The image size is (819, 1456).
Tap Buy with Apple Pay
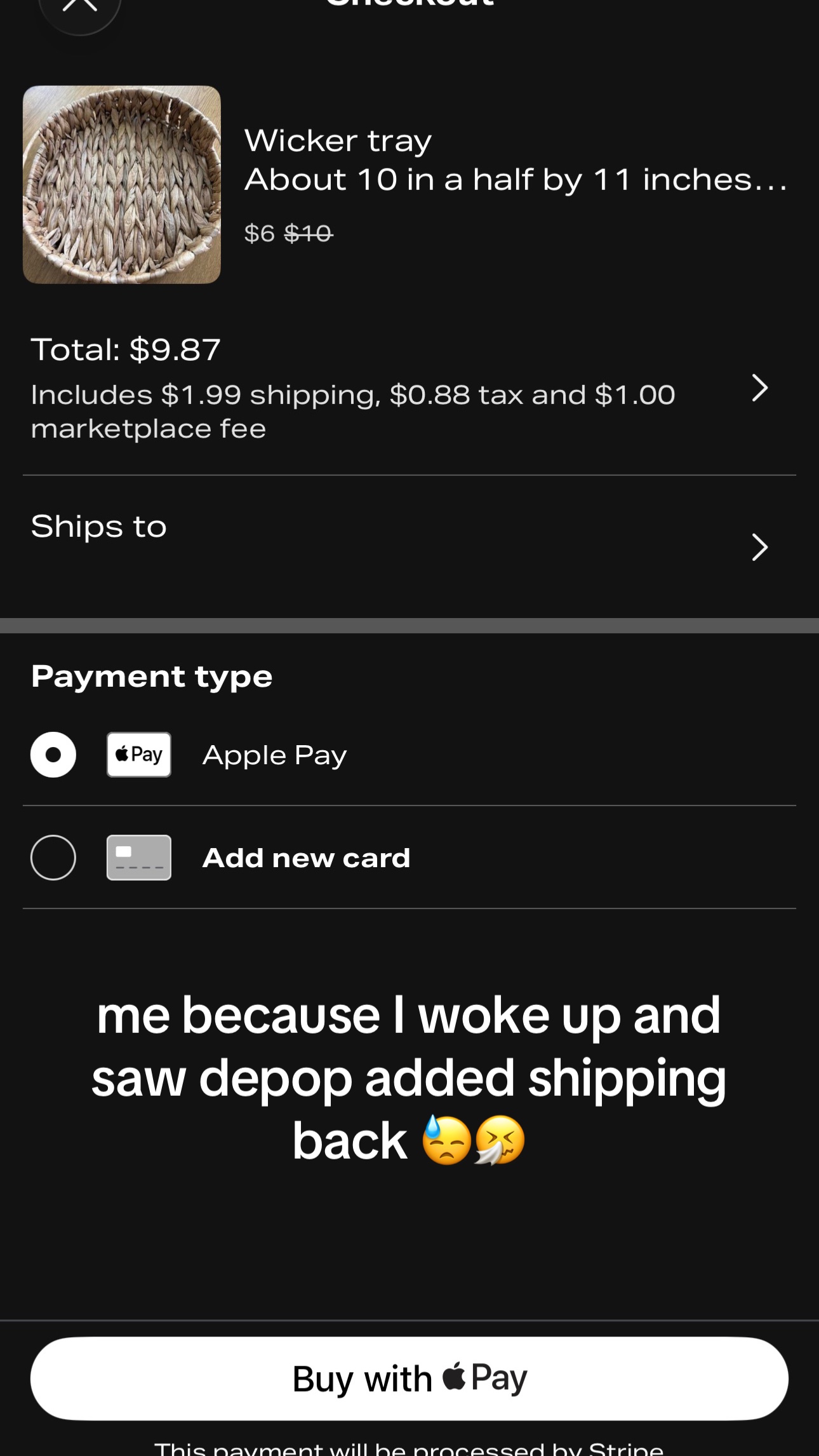pos(409,1378)
